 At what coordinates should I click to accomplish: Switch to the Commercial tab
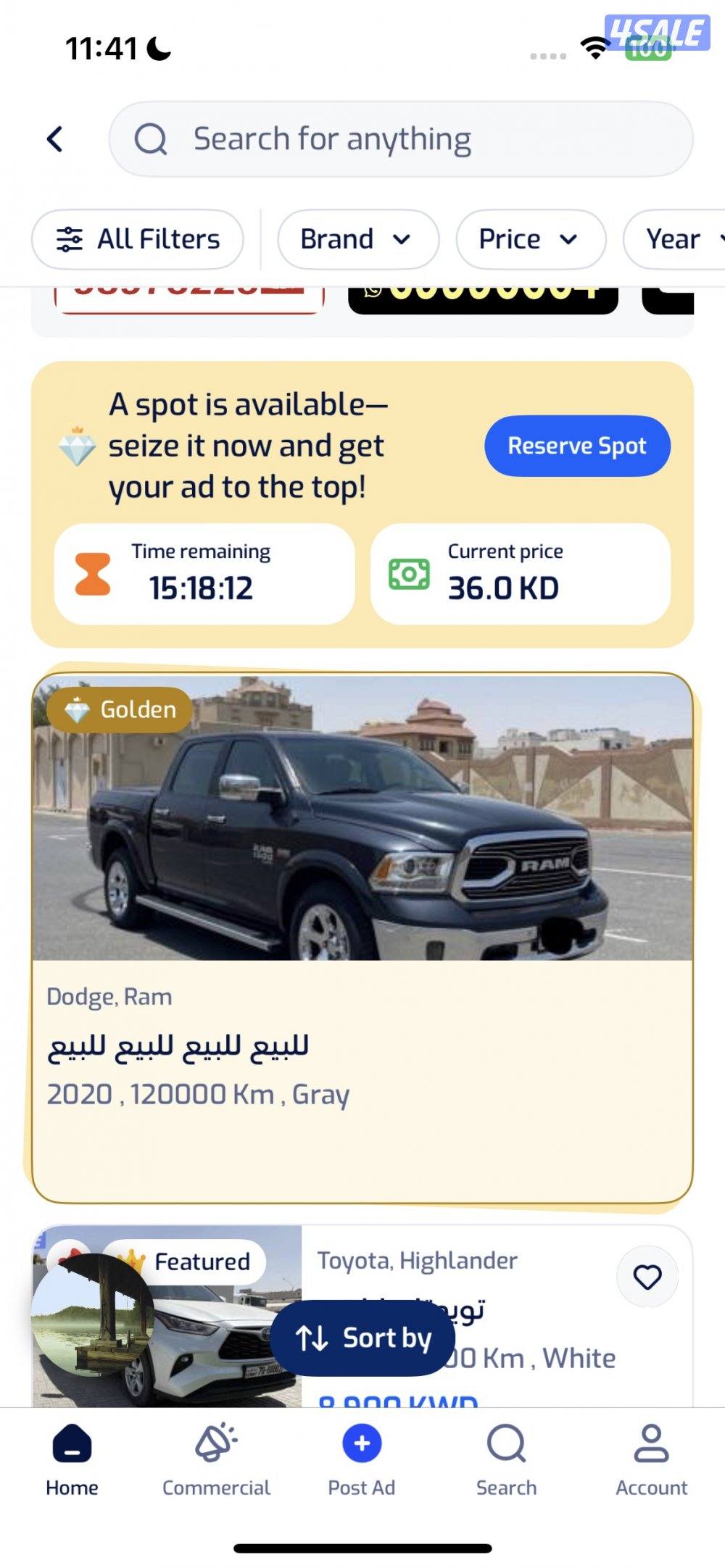[216, 1458]
